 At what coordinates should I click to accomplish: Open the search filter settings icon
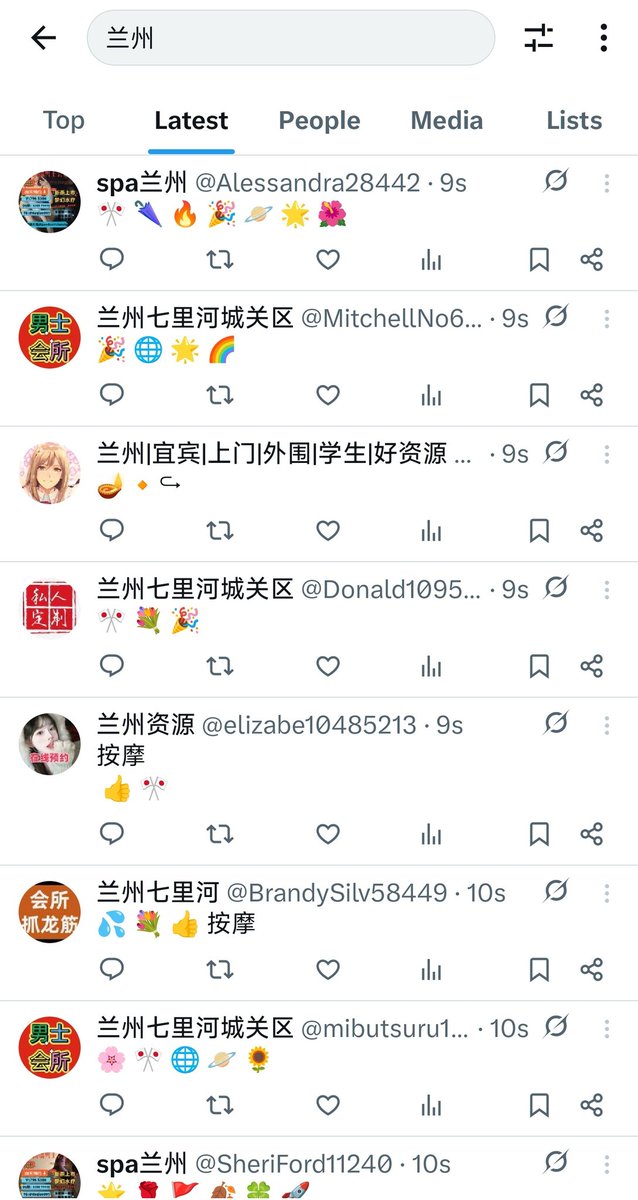click(539, 38)
